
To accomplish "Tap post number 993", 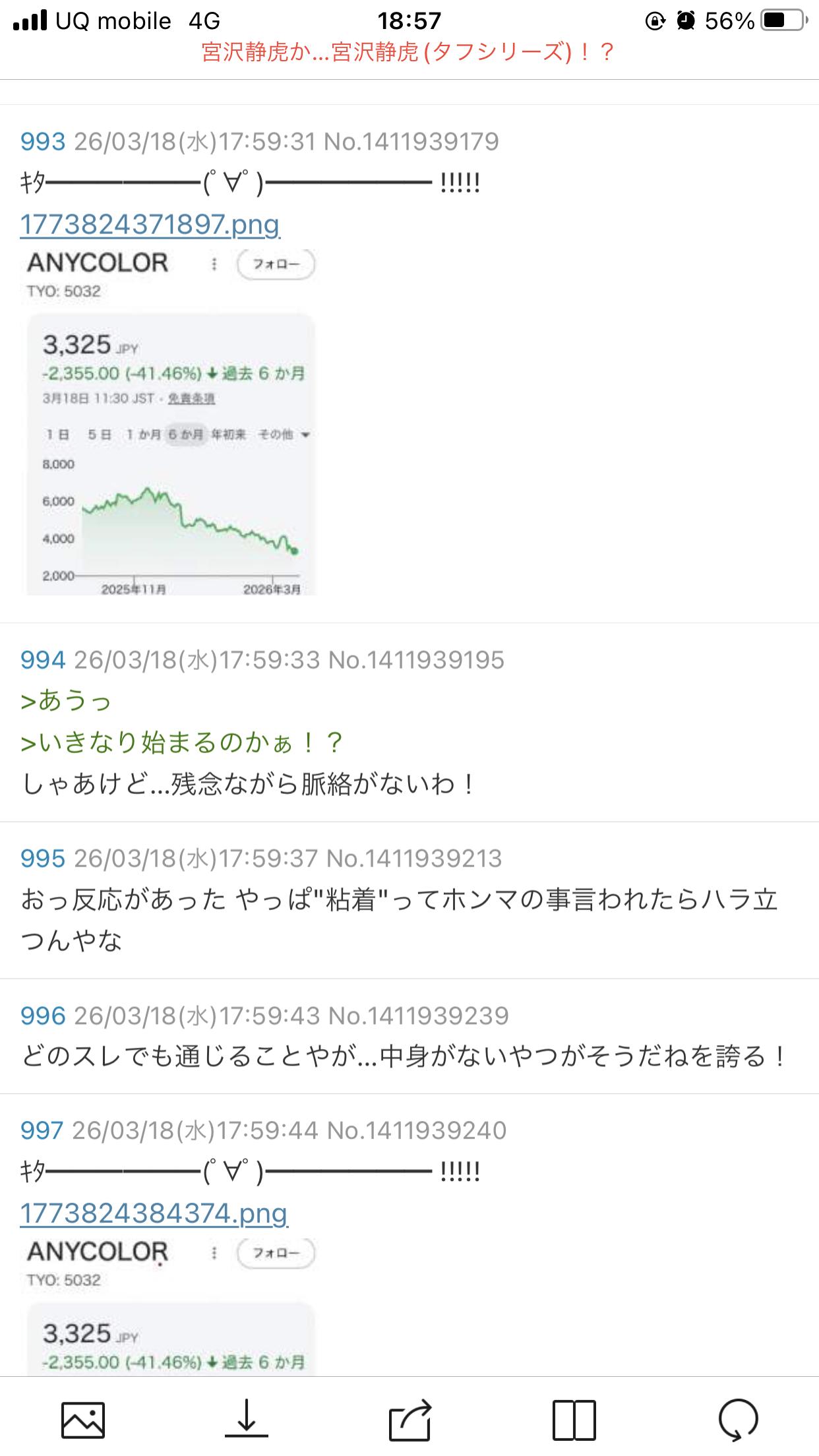I will (43, 141).
